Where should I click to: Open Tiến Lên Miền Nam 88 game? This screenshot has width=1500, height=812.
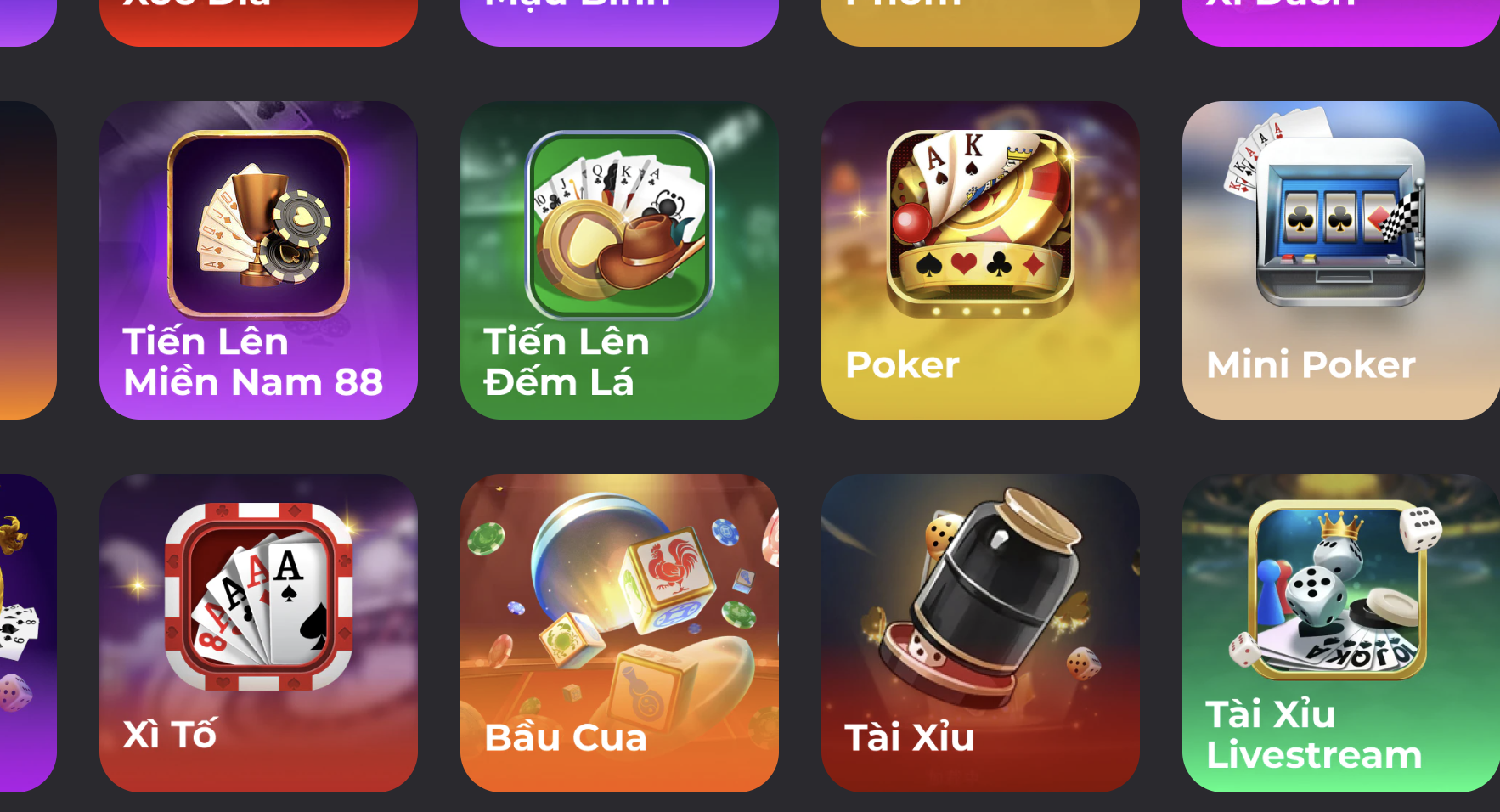(258, 260)
